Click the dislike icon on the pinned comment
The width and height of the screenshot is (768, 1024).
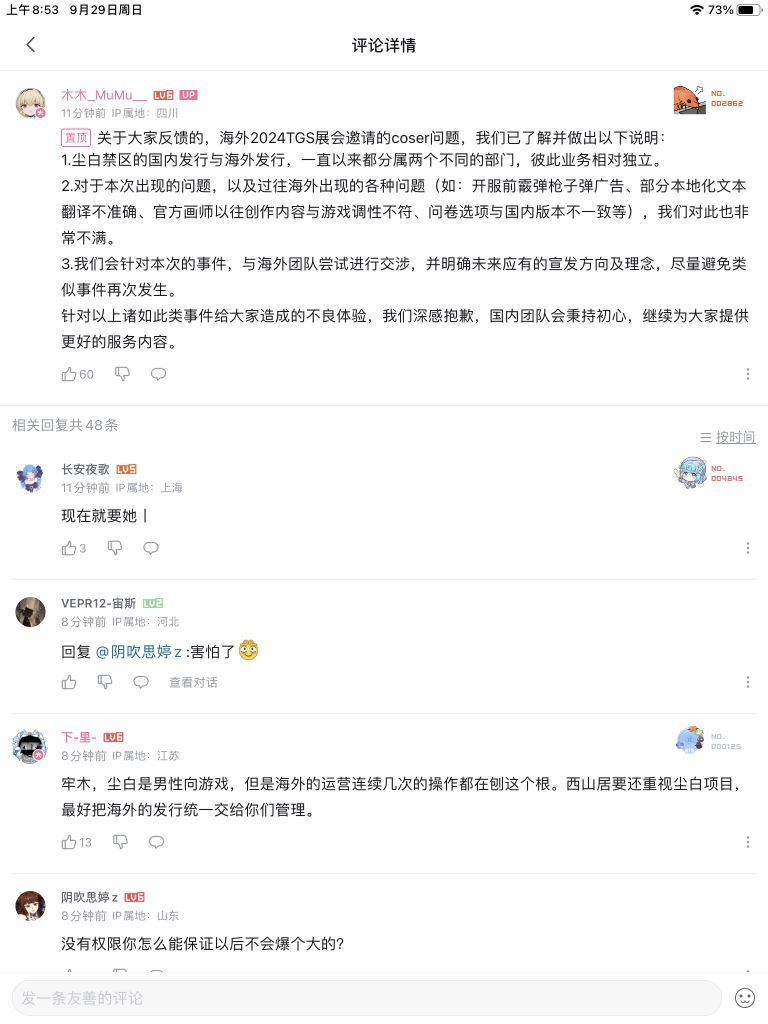pyautogui.click(x=122, y=373)
